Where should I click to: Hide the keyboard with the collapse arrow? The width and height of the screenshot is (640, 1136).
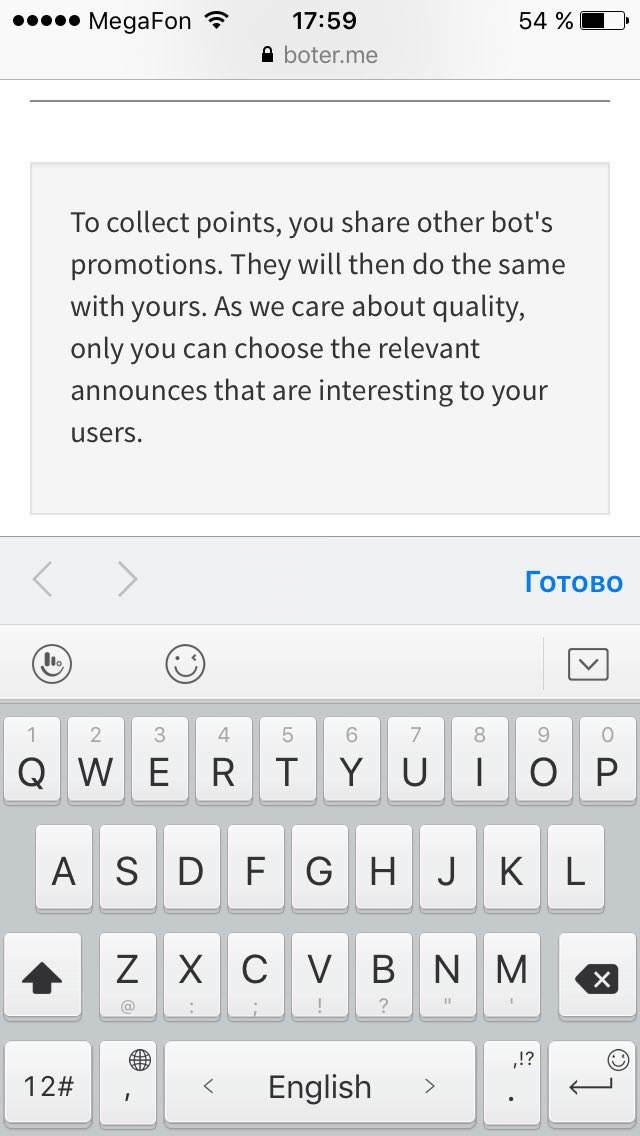[587, 664]
